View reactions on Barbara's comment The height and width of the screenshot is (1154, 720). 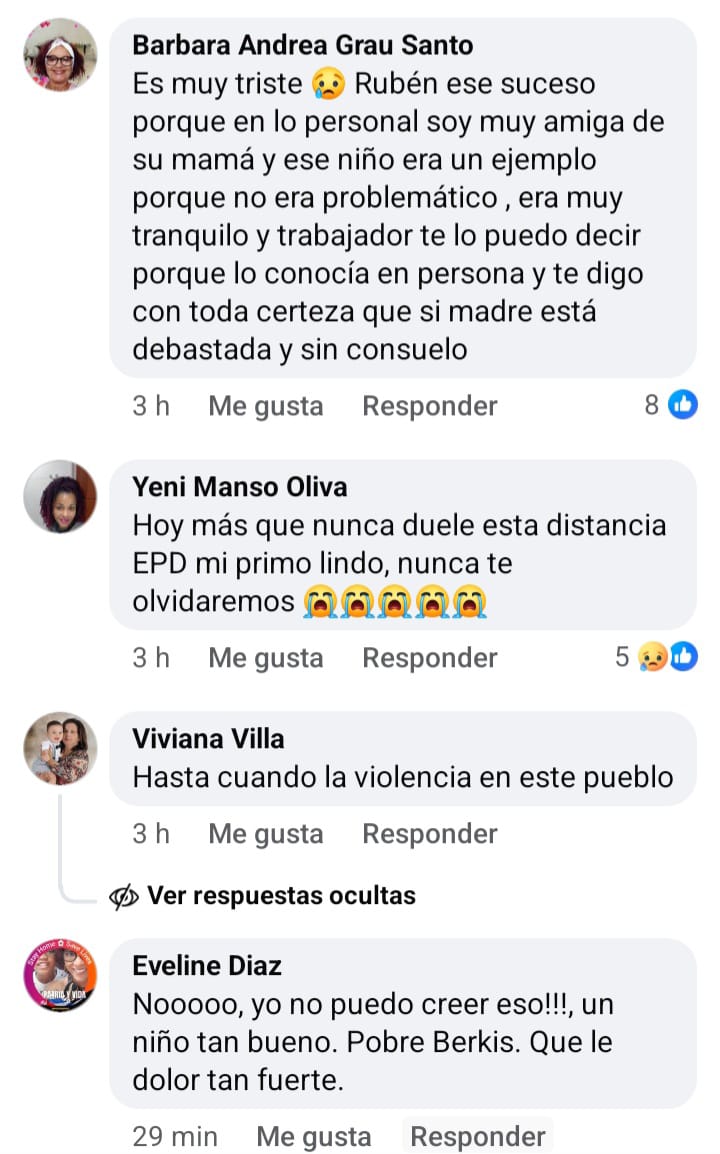(670, 405)
